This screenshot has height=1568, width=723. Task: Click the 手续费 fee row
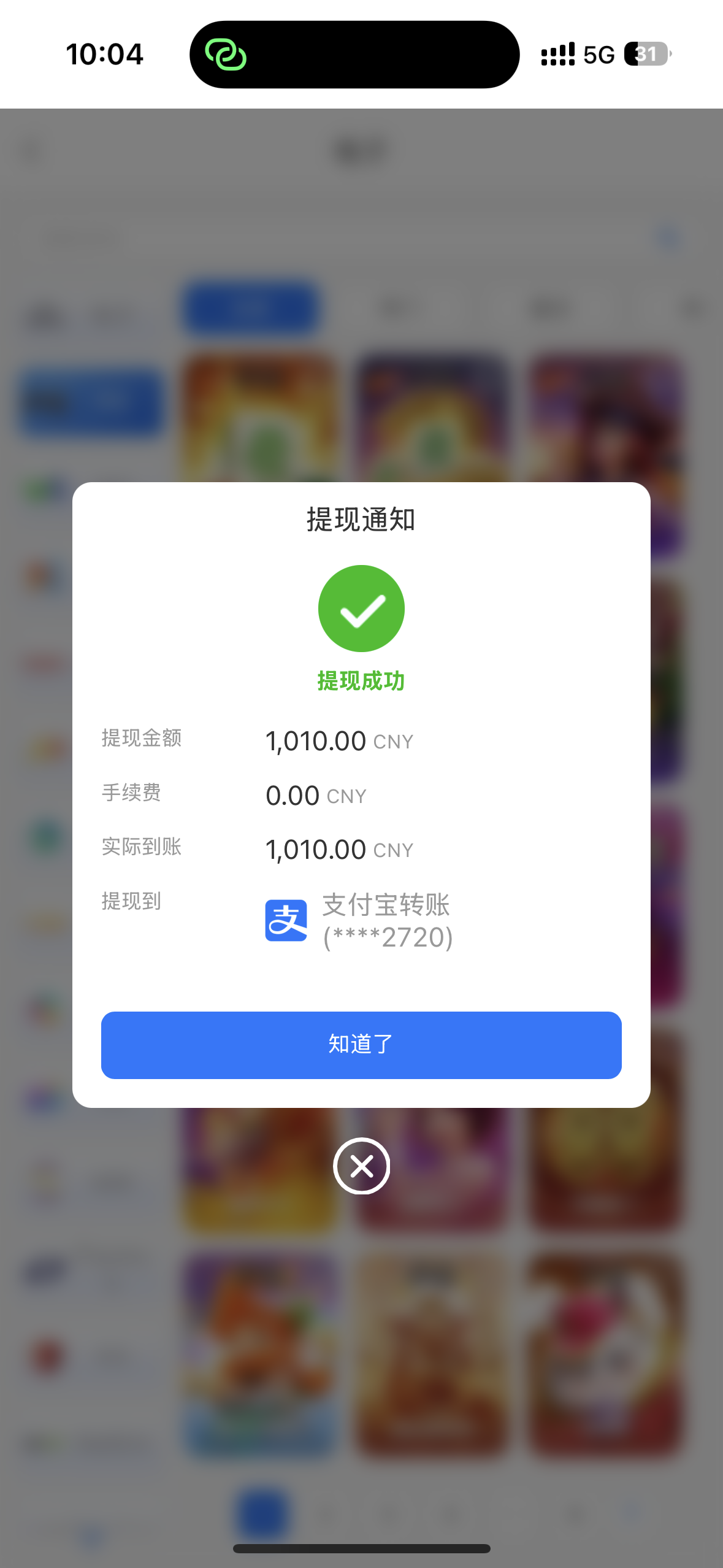coord(131,793)
